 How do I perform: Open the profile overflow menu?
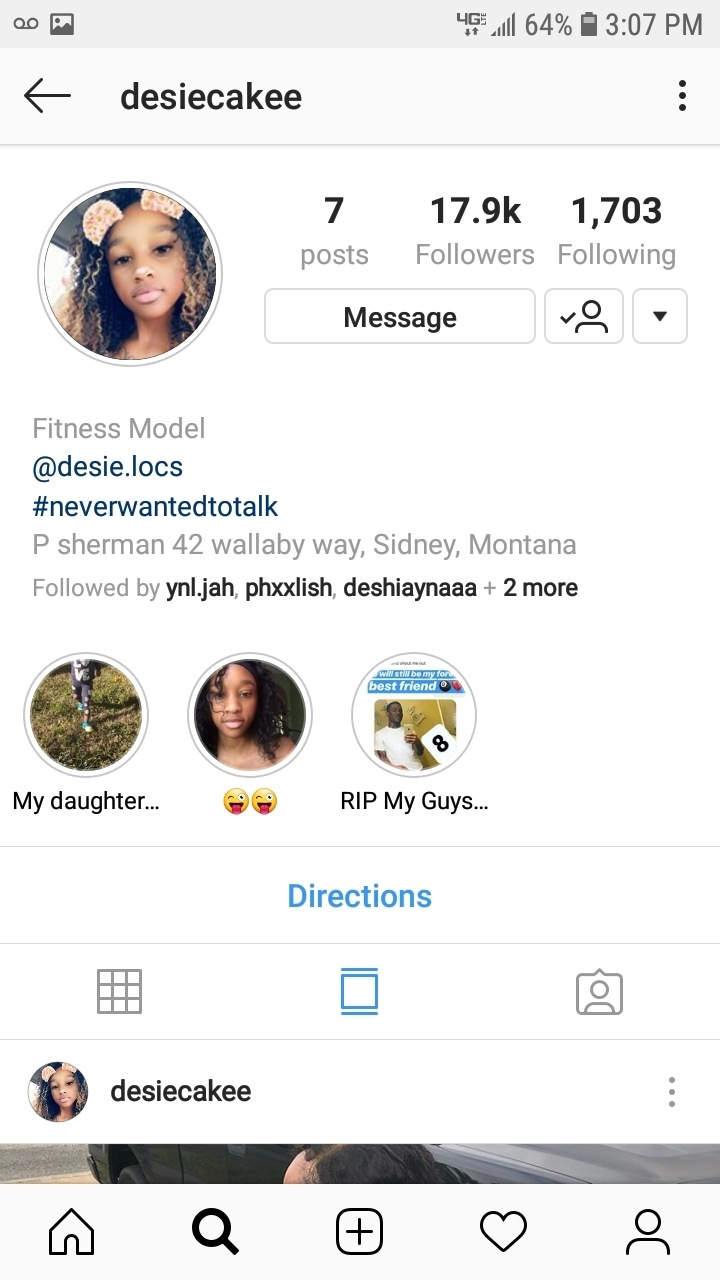click(x=682, y=97)
